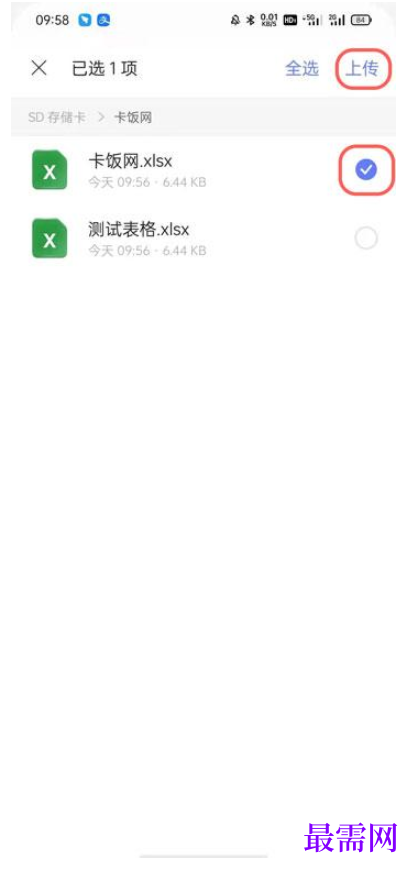Tap the 测试表格.xlsx file row
Viewport: 416px width, 869px height.
coord(203,238)
